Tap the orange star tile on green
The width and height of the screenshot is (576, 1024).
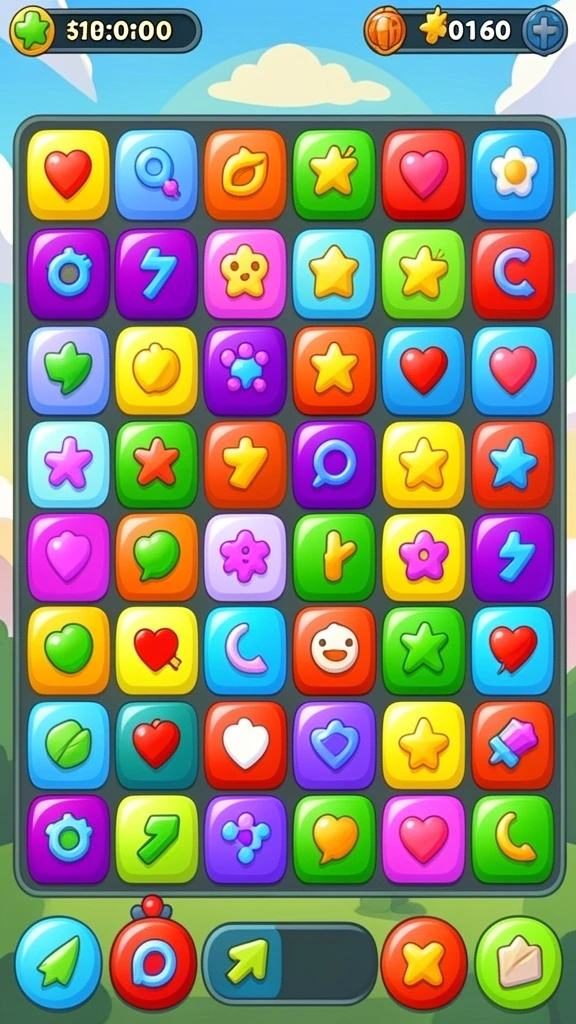click(157, 465)
